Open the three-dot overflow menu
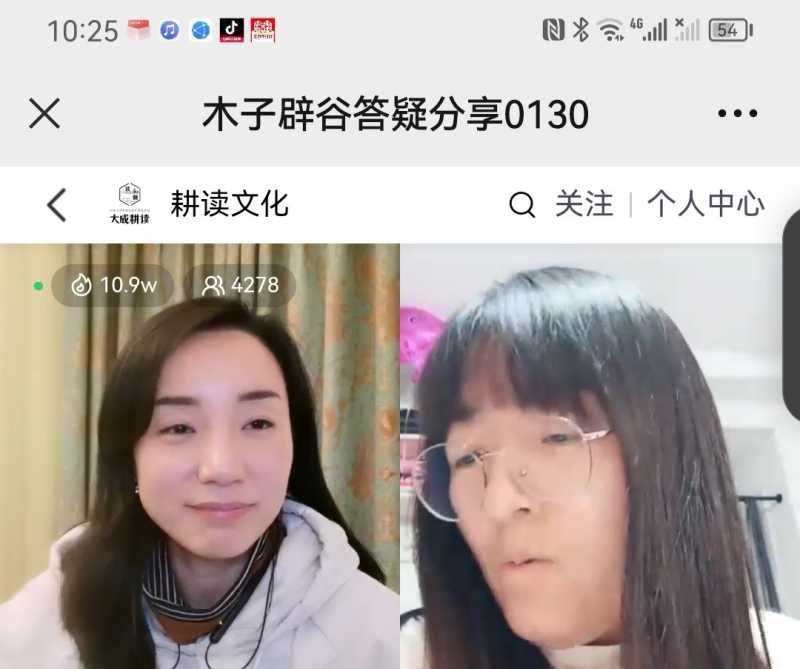The height and width of the screenshot is (669, 800). 738,114
